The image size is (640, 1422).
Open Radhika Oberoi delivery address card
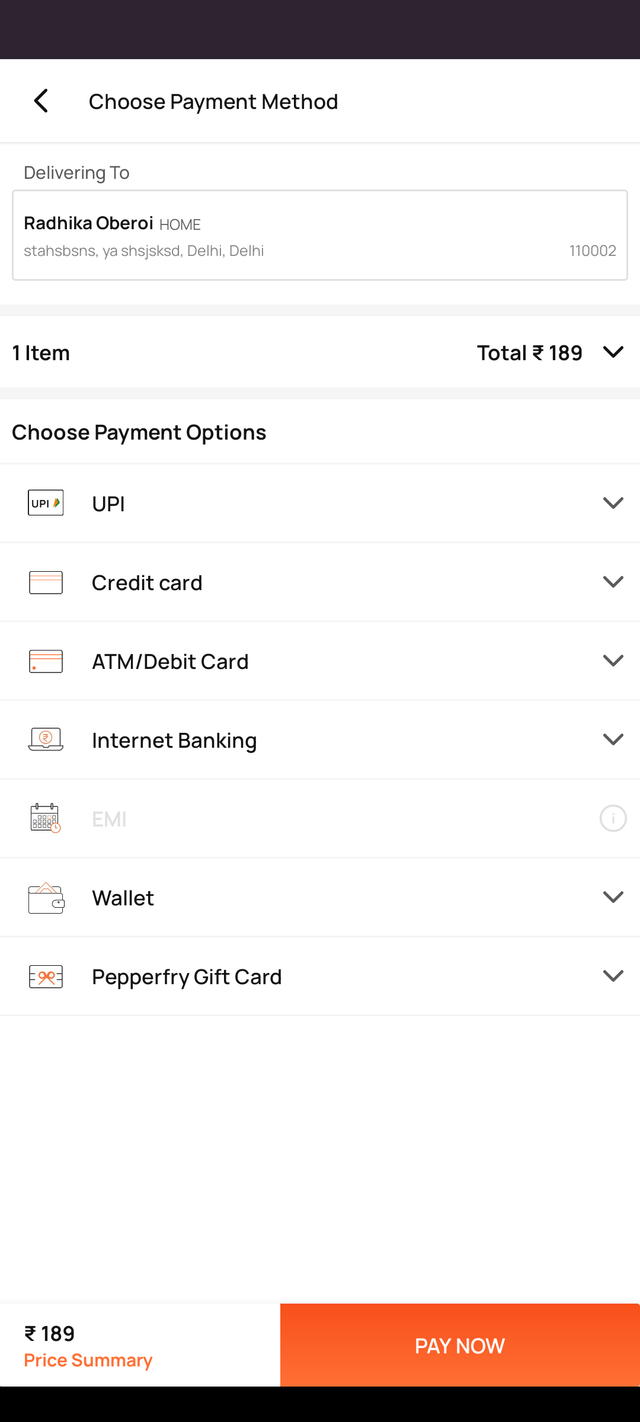tap(320, 236)
